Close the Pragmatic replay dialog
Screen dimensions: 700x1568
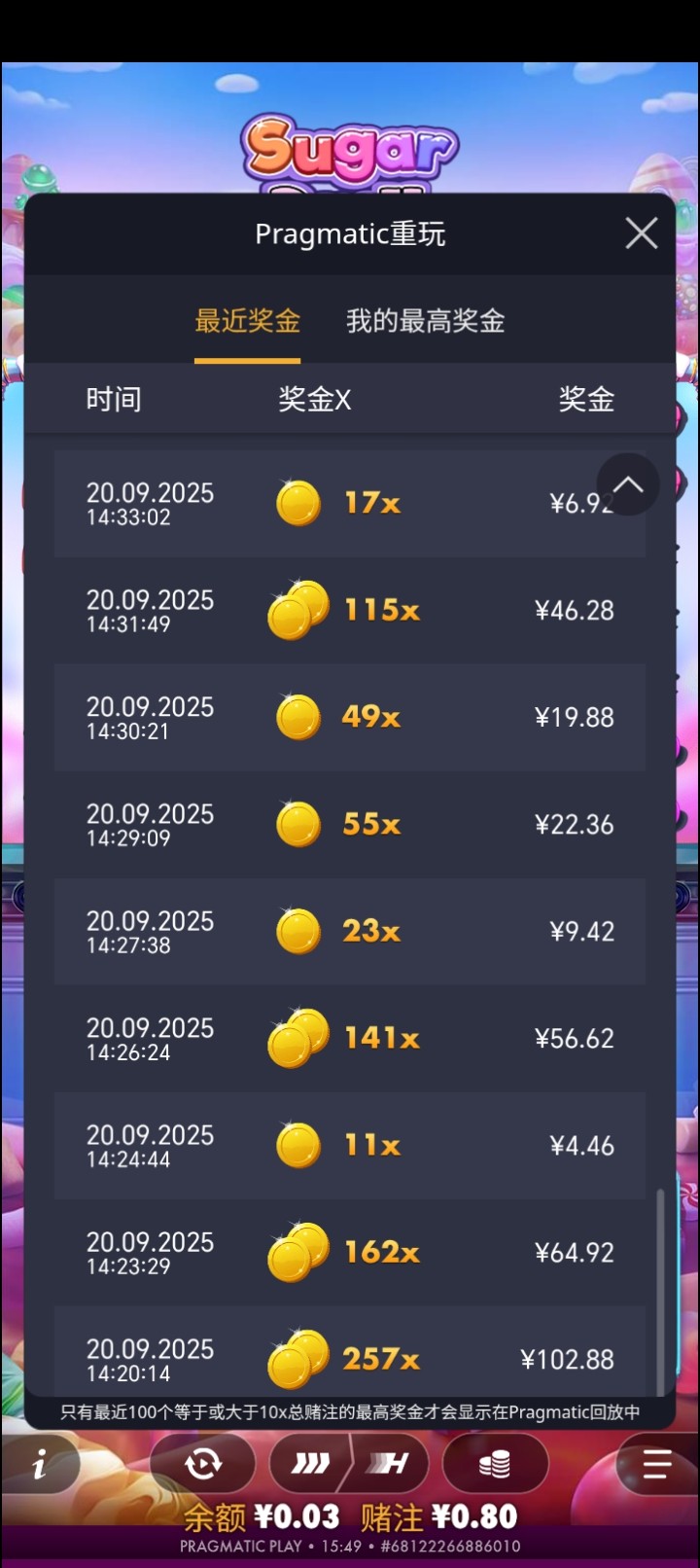coord(641,233)
